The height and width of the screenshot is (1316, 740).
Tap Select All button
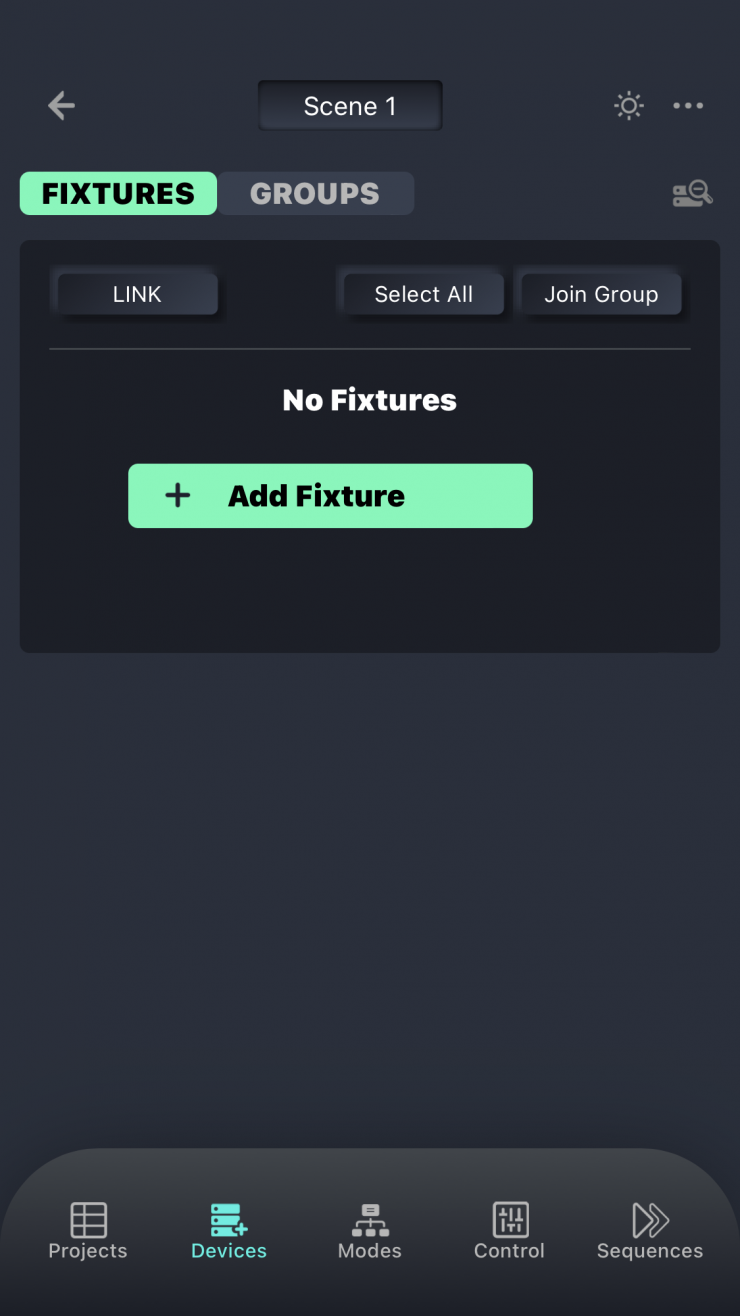423,295
